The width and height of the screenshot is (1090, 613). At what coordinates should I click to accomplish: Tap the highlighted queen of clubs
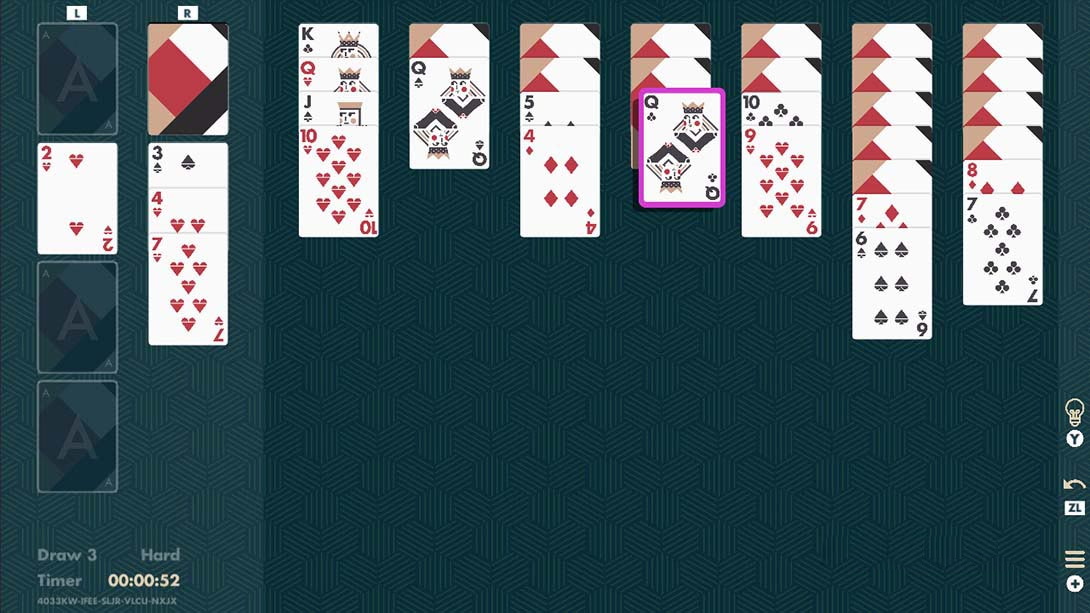(x=681, y=148)
